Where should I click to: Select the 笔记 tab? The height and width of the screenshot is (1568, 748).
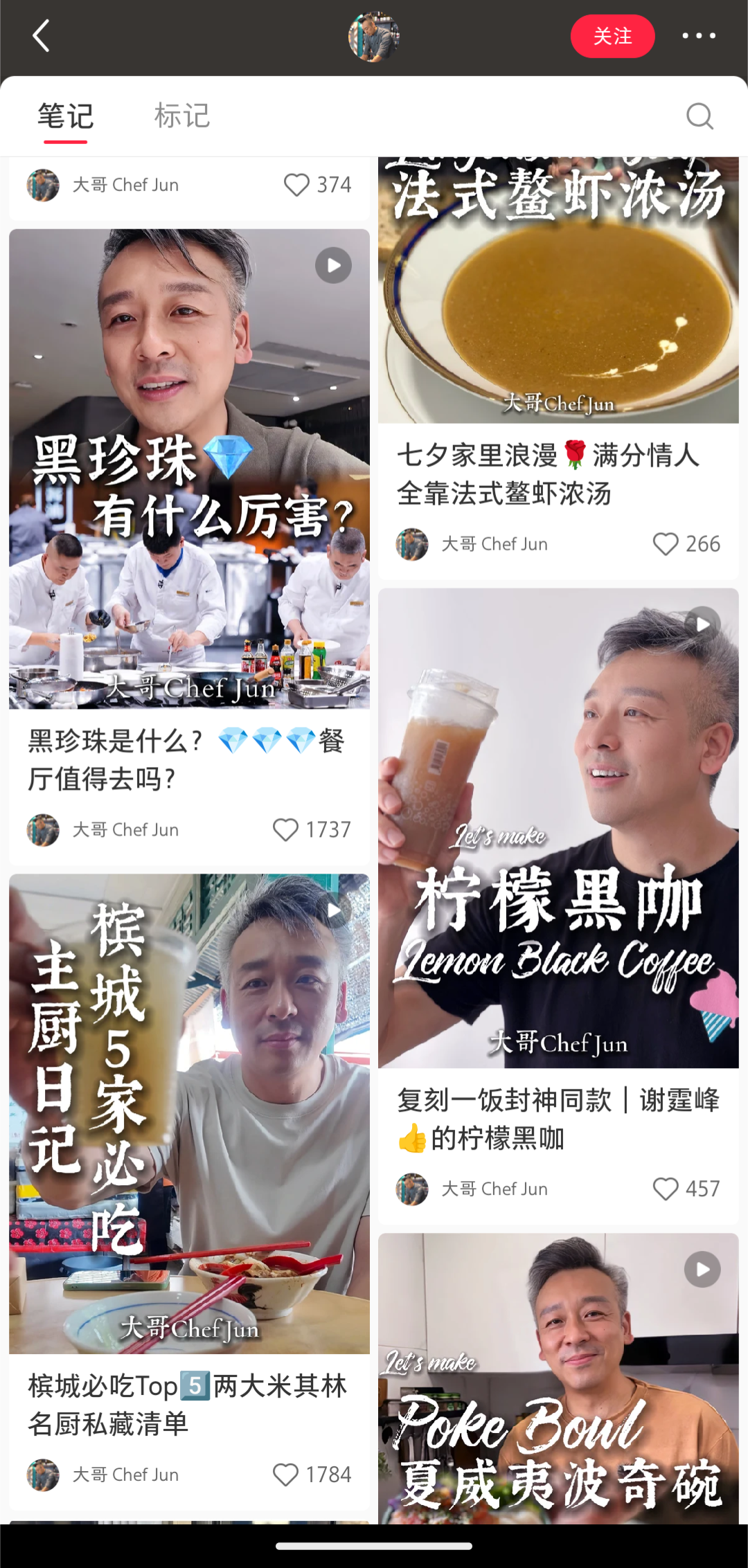[66, 116]
